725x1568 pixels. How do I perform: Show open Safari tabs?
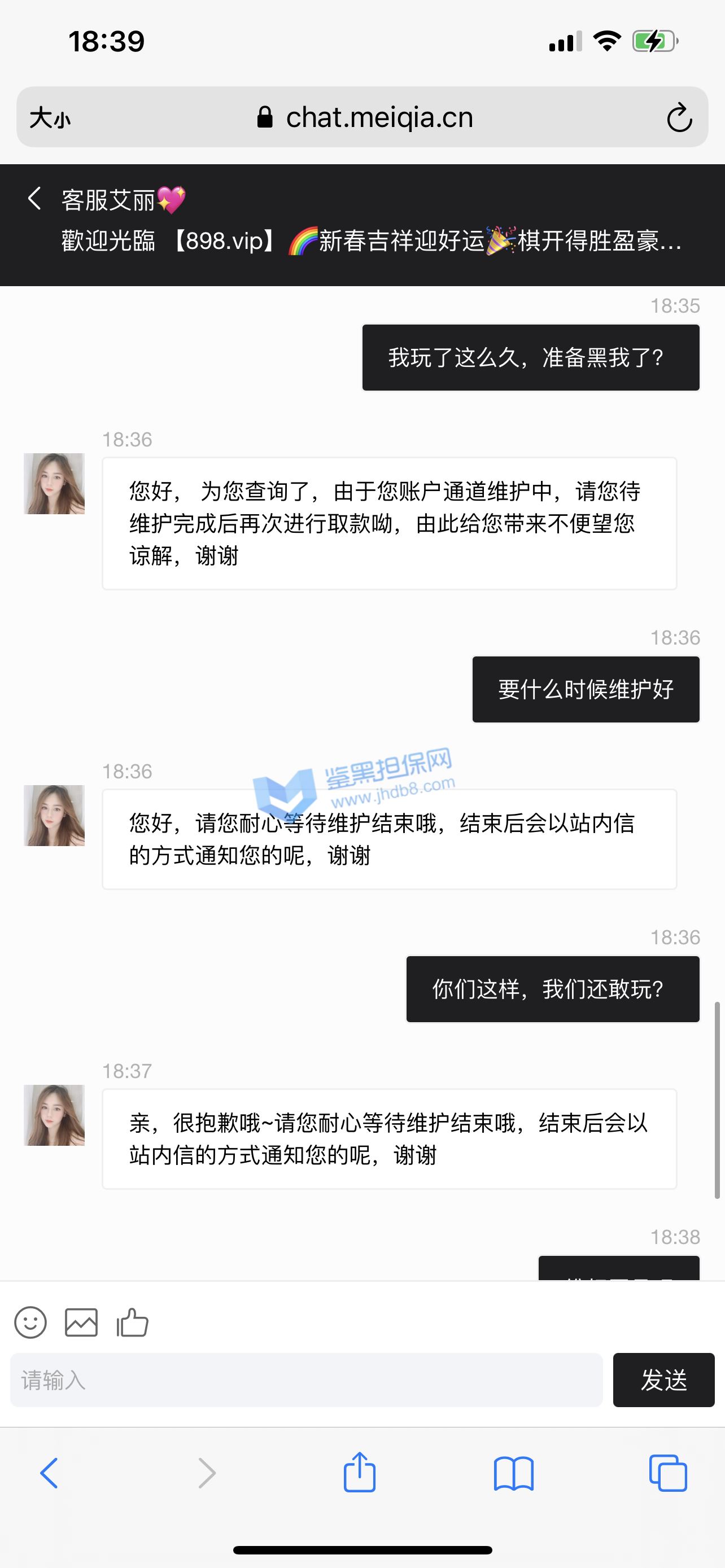tap(668, 1473)
